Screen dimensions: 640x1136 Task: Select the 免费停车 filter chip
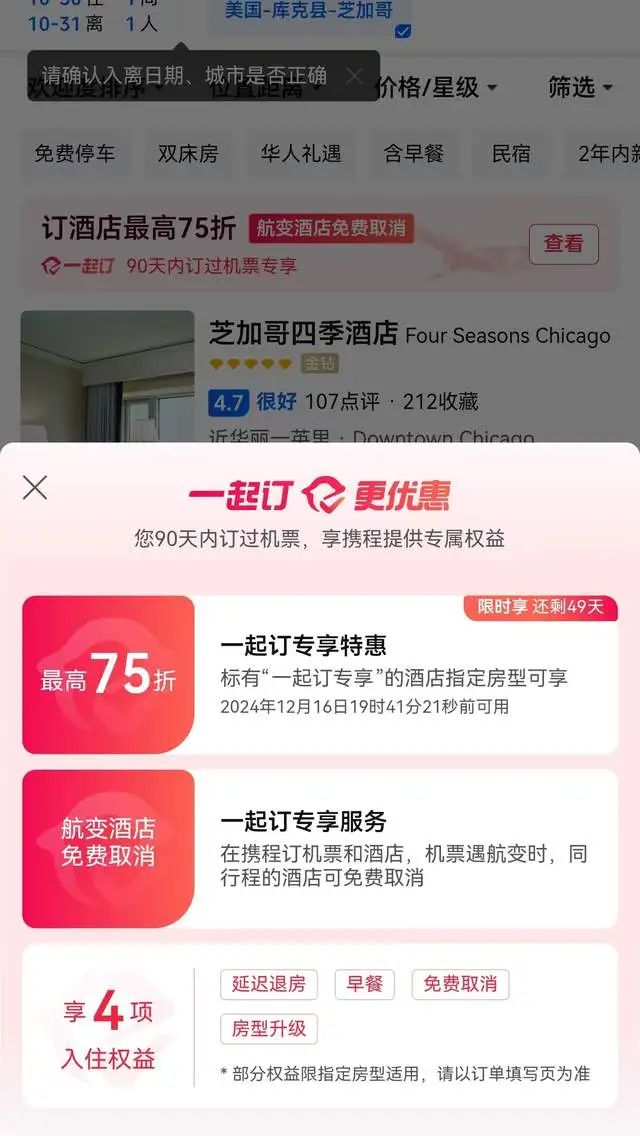75,154
